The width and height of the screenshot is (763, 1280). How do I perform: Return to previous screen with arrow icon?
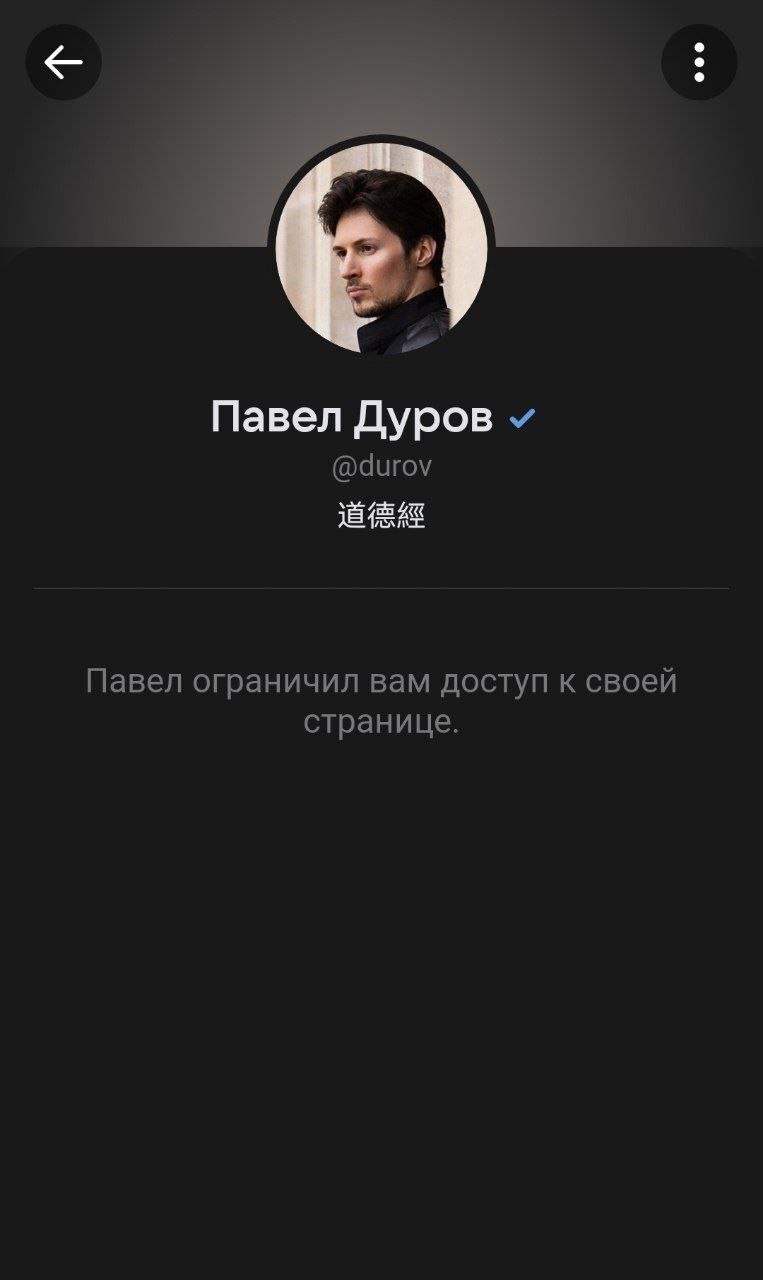64,62
